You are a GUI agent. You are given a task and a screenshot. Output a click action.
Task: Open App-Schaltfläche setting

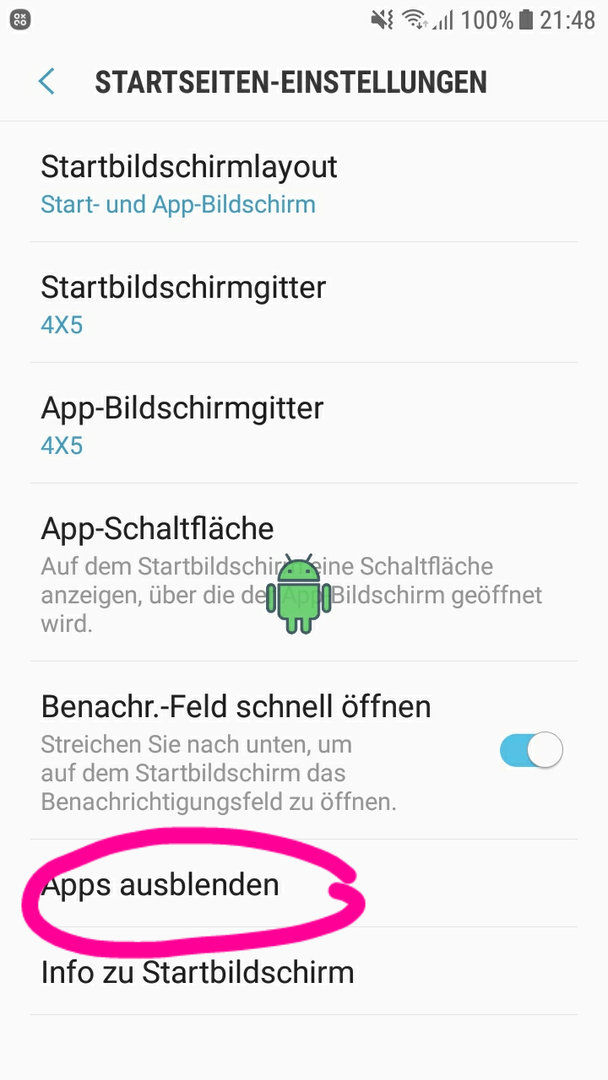pyautogui.click(x=304, y=572)
